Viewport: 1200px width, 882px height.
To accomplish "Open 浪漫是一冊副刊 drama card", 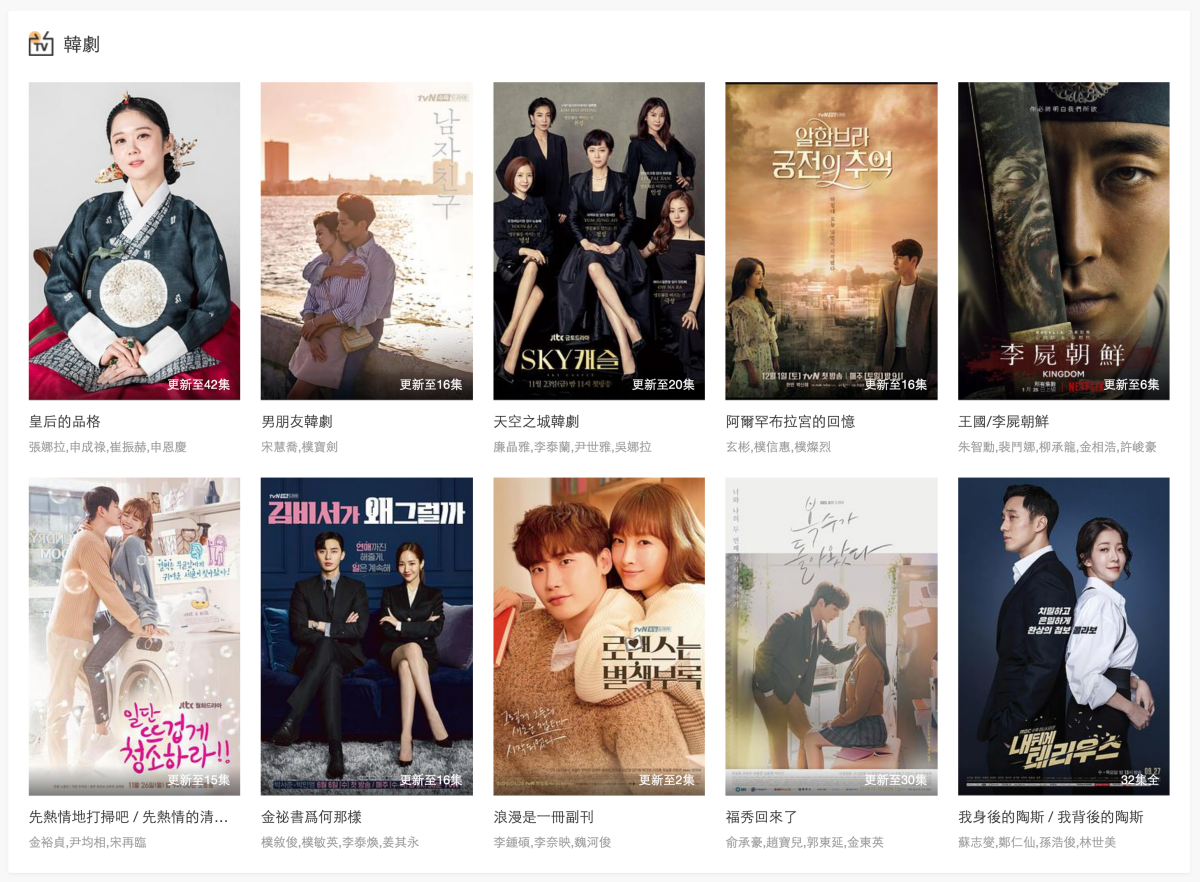I will pyautogui.click(x=599, y=636).
